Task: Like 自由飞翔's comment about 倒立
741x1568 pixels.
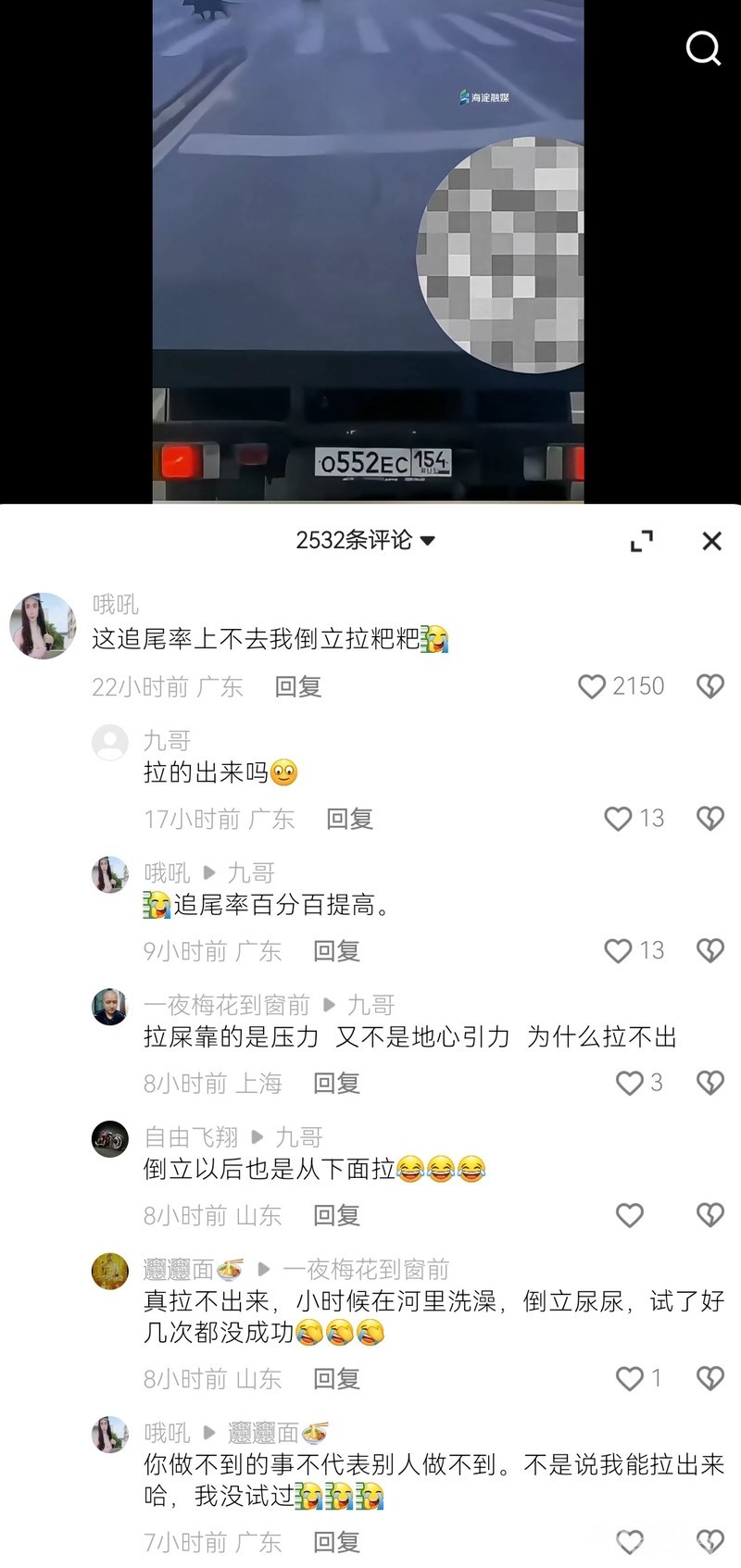Action: [x=630, y=1215]
